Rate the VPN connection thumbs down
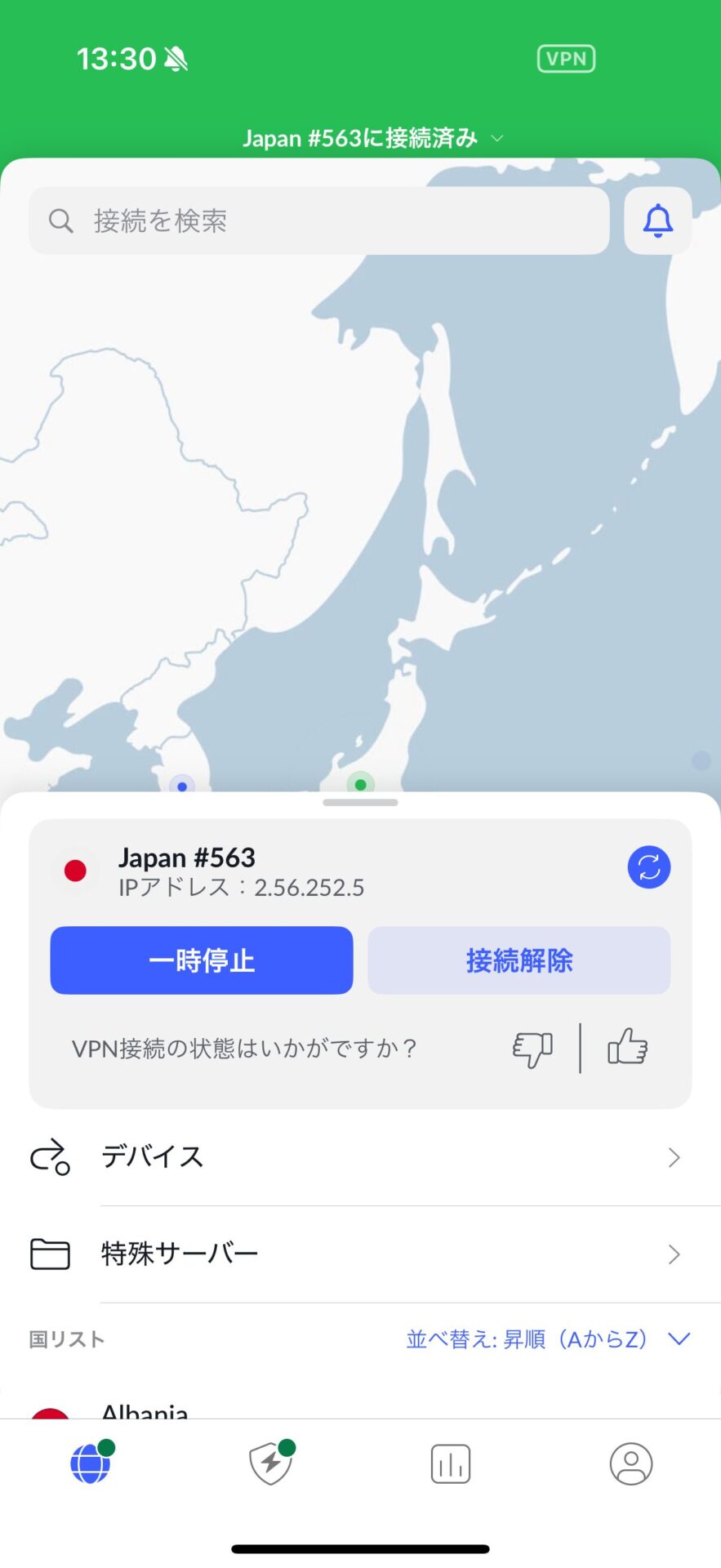 [532, 1048]
